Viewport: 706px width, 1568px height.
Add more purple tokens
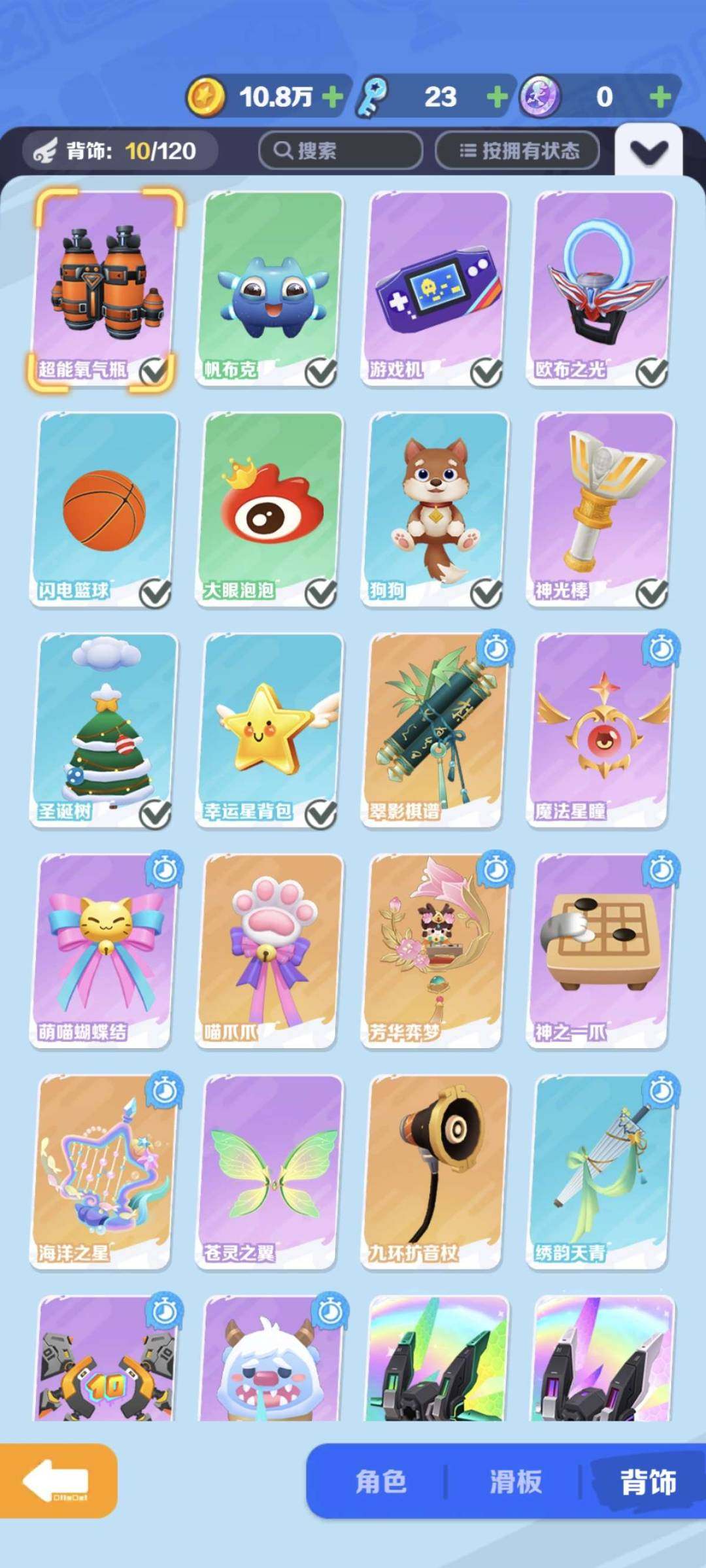tap(661, 97)
